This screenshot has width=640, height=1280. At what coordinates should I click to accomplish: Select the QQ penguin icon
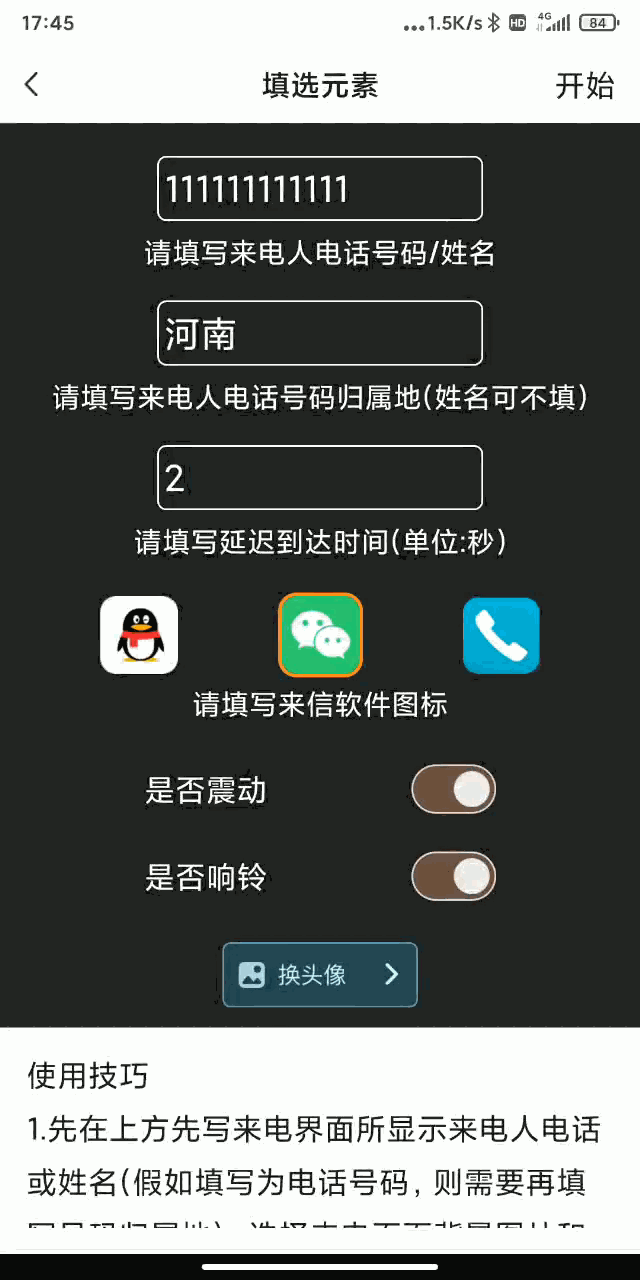(139, 635)
